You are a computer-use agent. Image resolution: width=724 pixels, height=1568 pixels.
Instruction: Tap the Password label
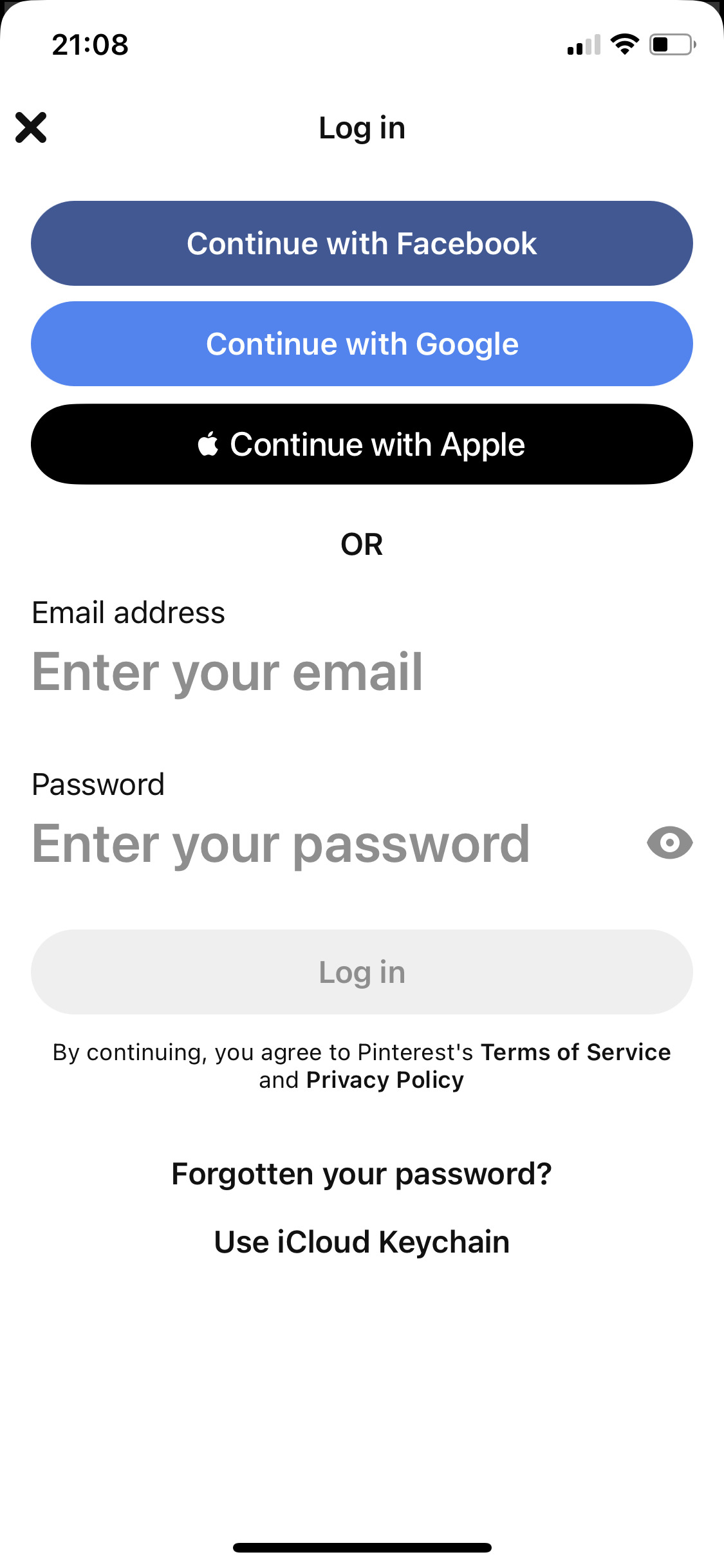(98, 784)
